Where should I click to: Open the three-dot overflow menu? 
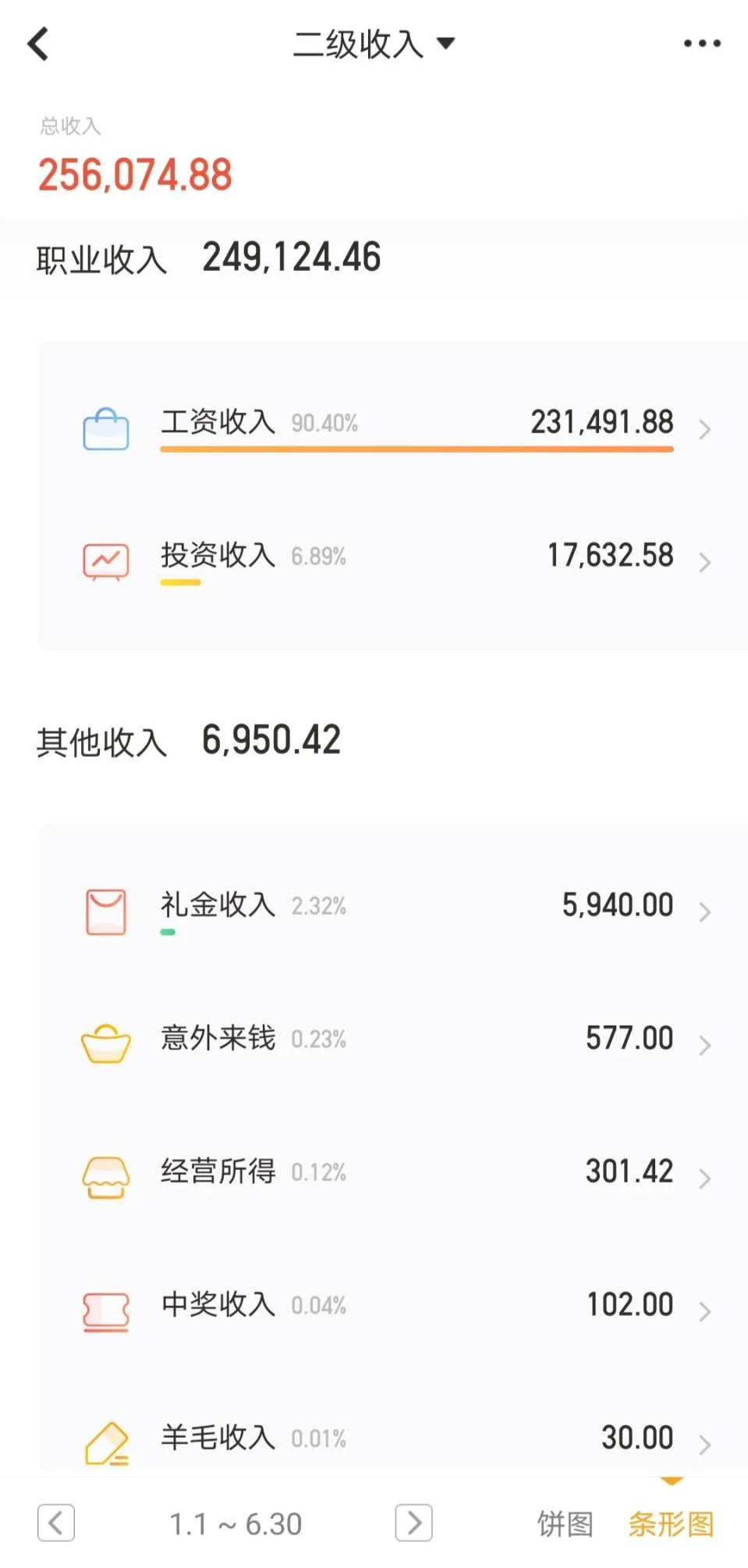click(x=701, y=44)
